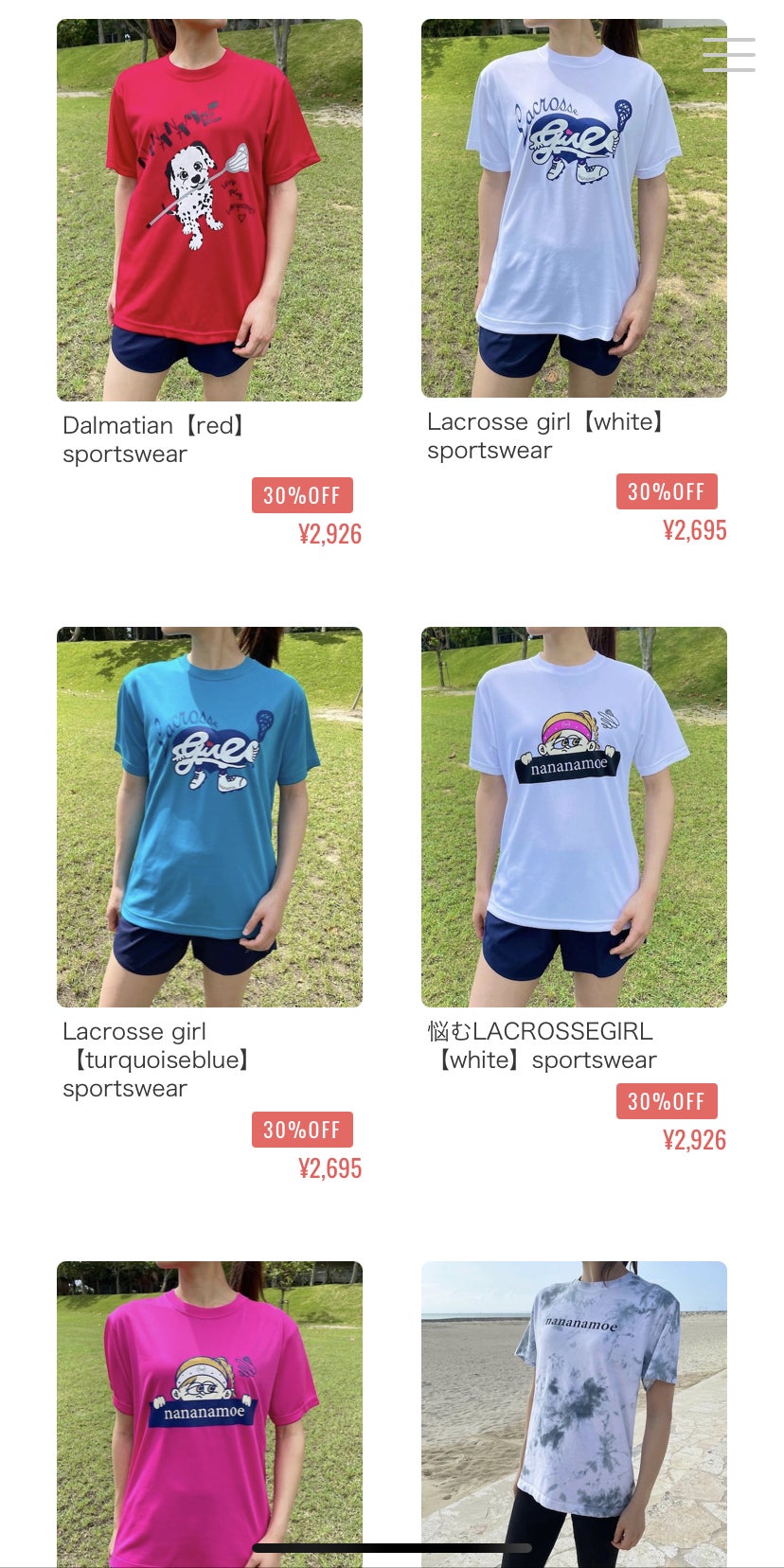View the pink nananamoe shirt product

tap(209, 1411)
